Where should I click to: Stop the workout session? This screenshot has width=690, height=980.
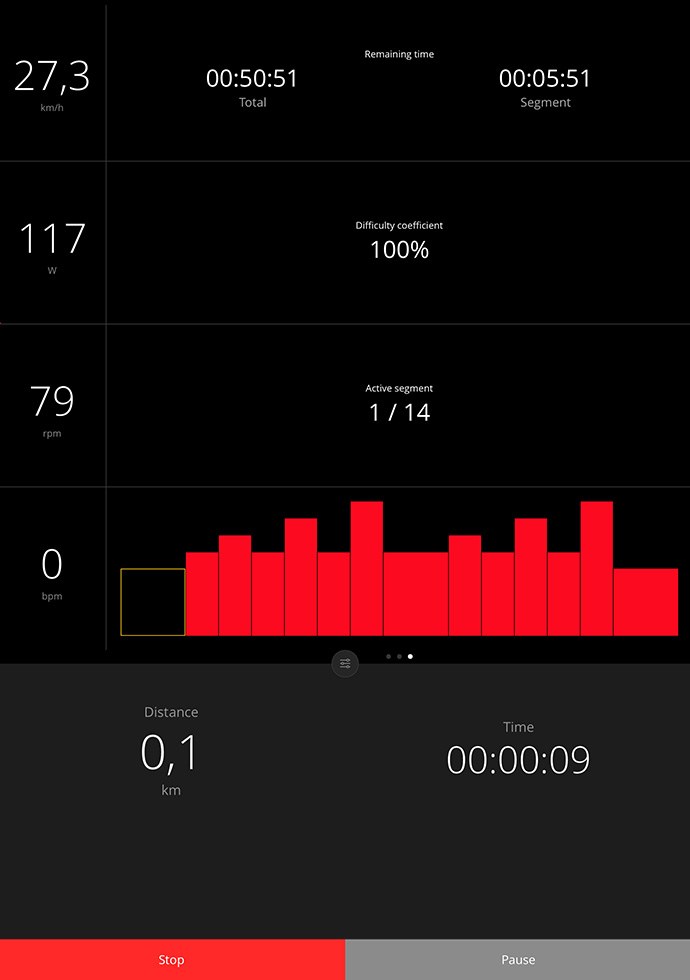(172, 960)
